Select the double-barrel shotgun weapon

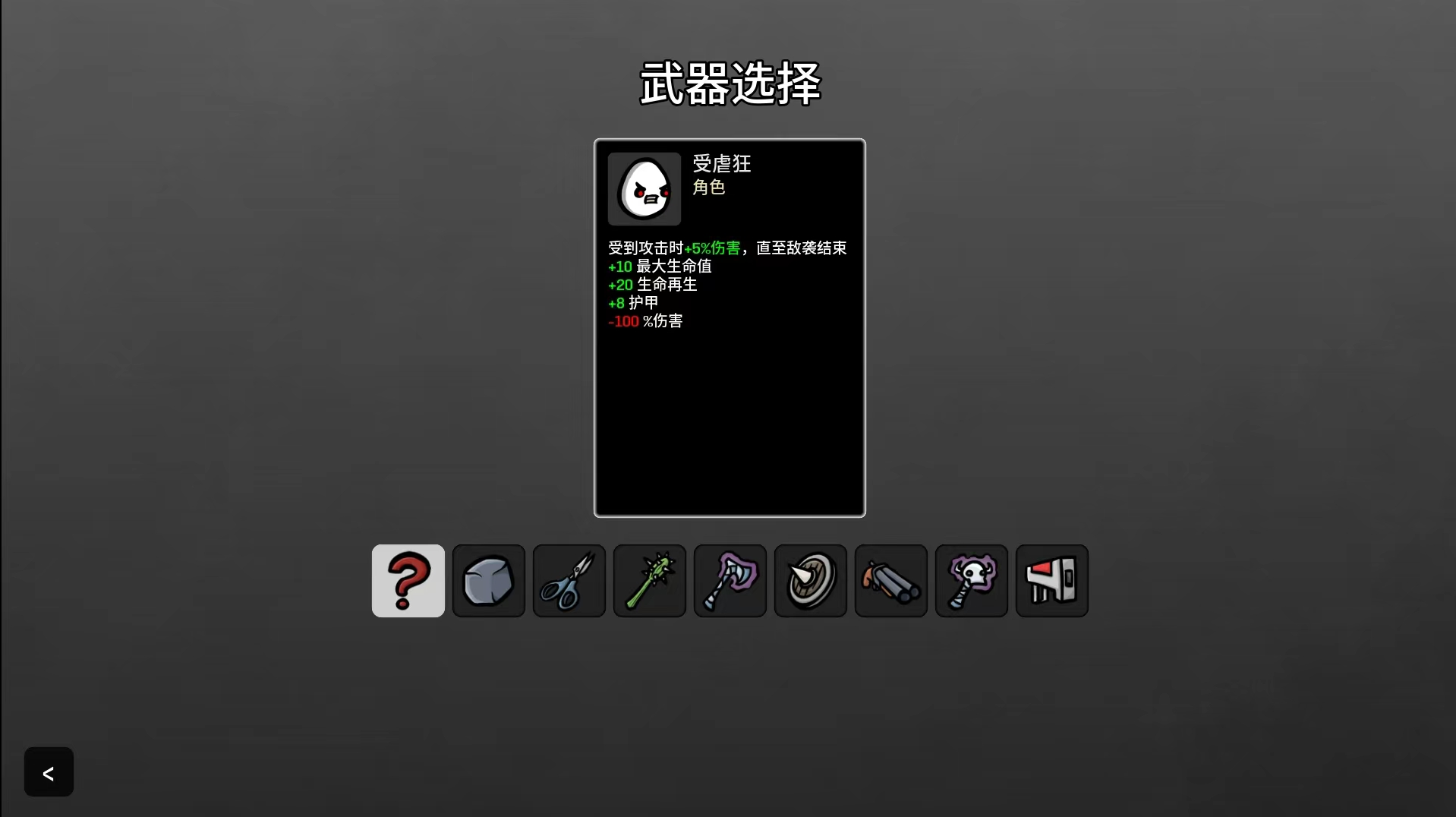point(891,581)
